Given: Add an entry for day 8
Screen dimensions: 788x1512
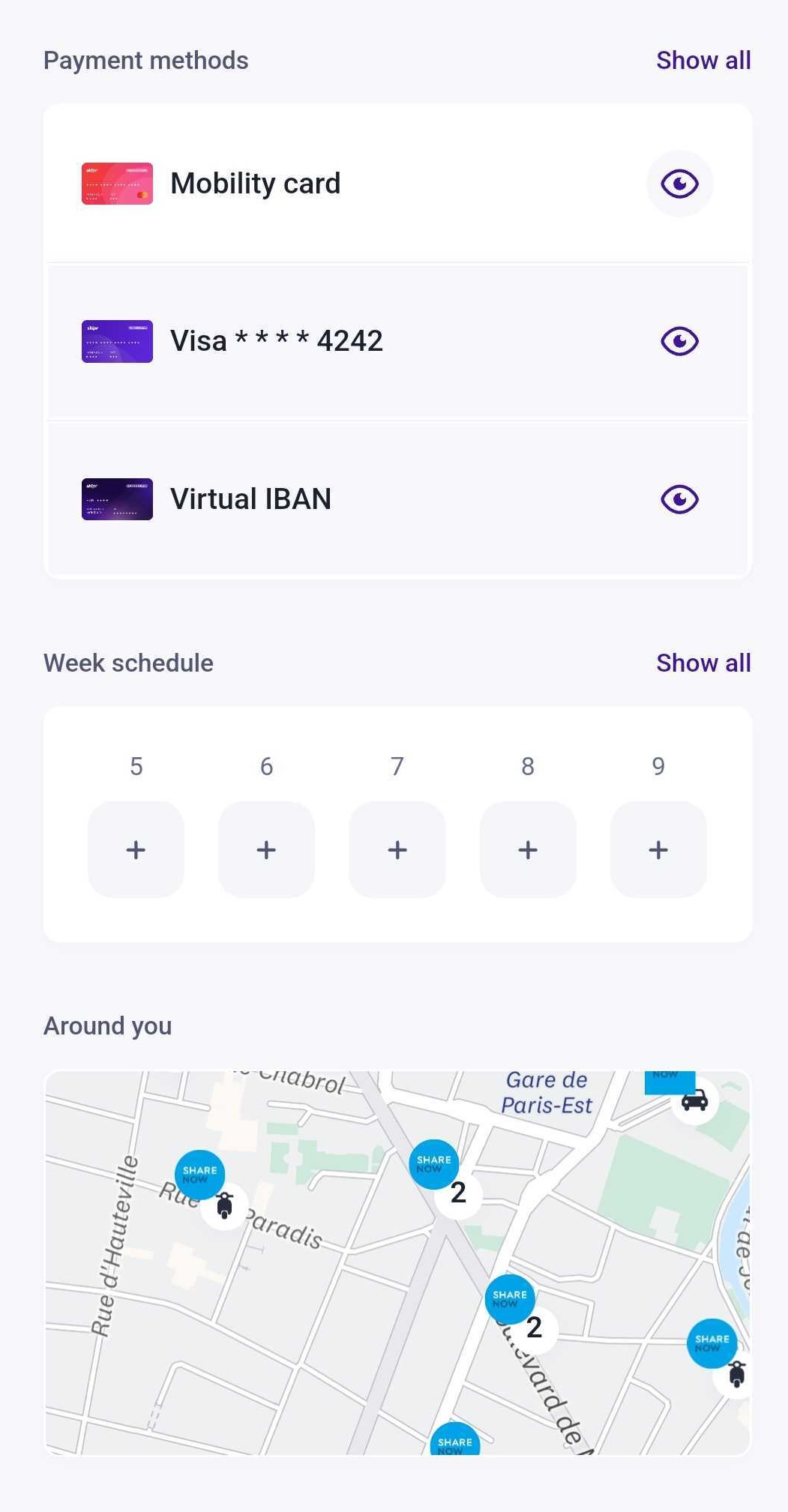Looking at the screenshot, I should click(x=528, y=849).
